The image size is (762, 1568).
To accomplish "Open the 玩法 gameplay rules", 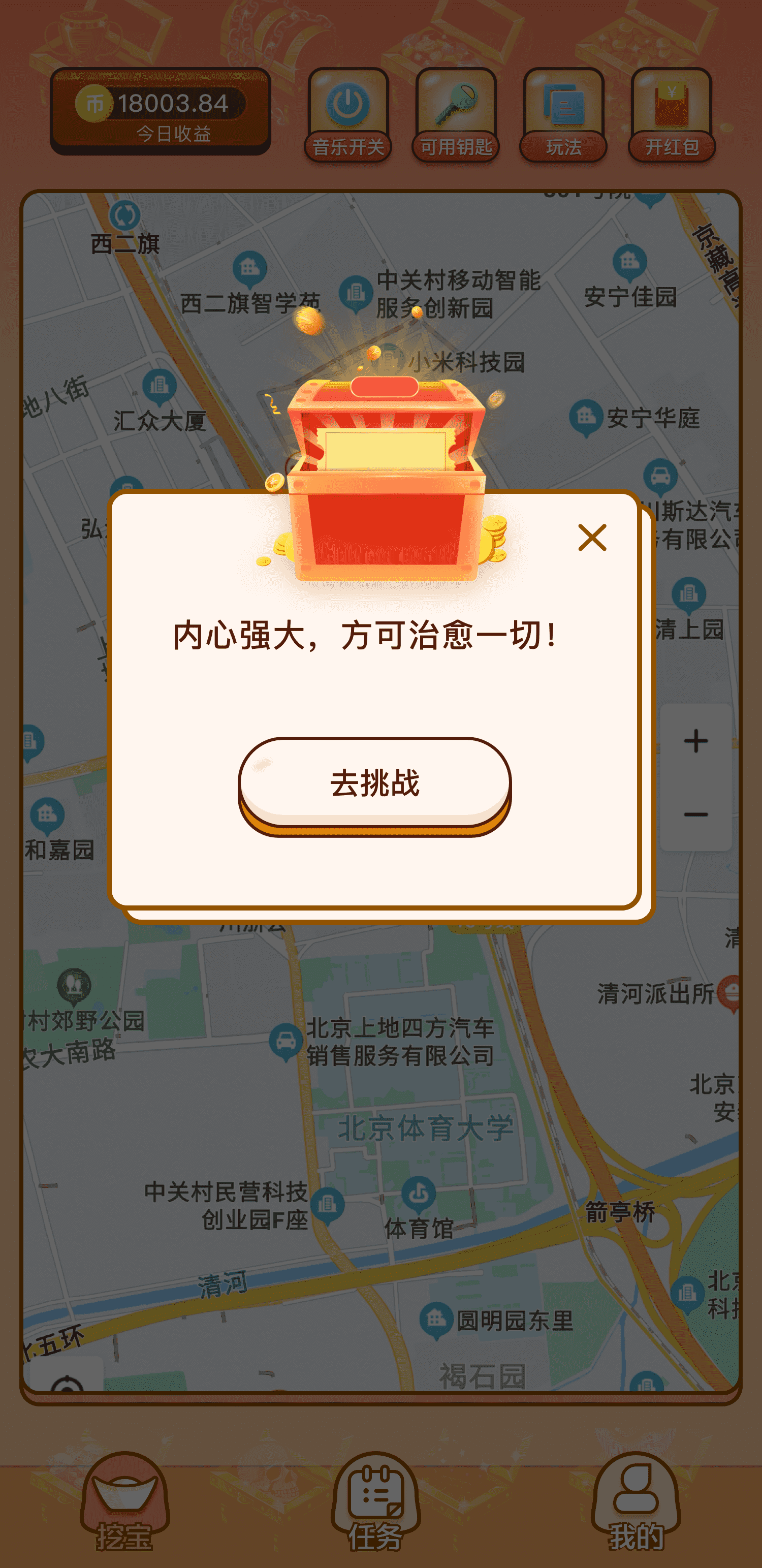I will tap(563, 115).
